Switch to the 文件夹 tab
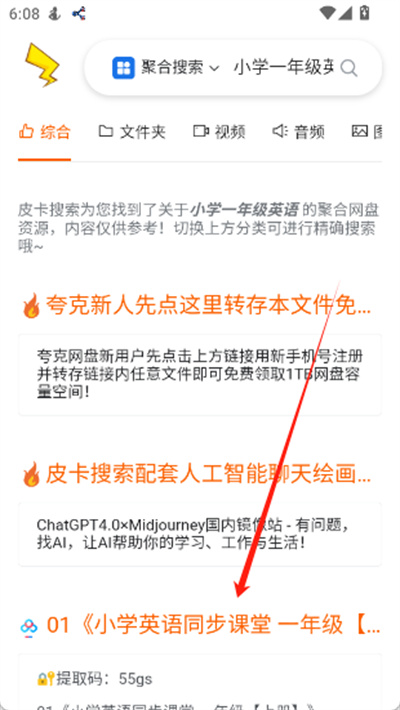Viewport: 400px width, 710px height. (132, 132)
